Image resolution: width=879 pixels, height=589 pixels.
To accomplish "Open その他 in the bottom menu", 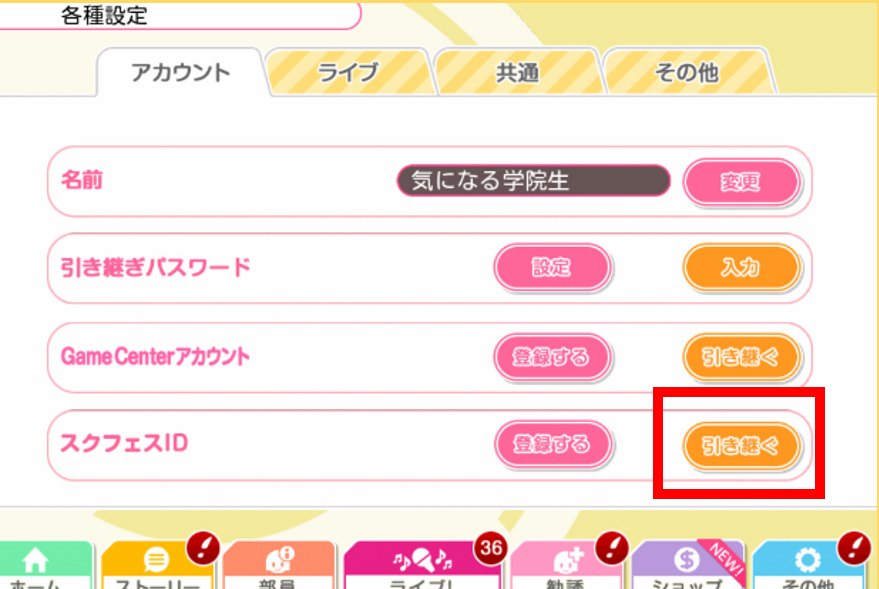I will tap(806, 567).
